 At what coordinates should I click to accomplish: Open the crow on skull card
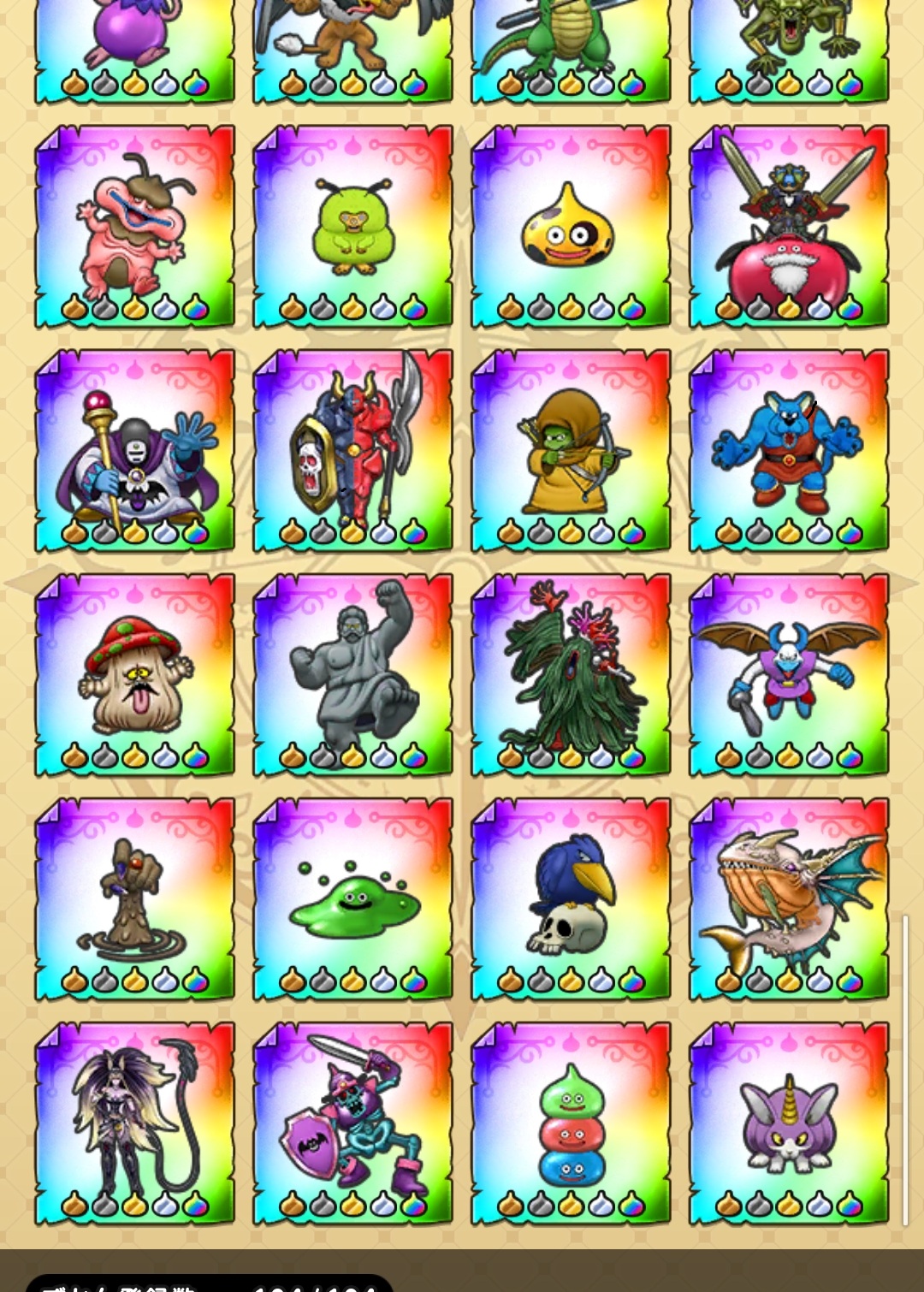click(x=571, y=899)
